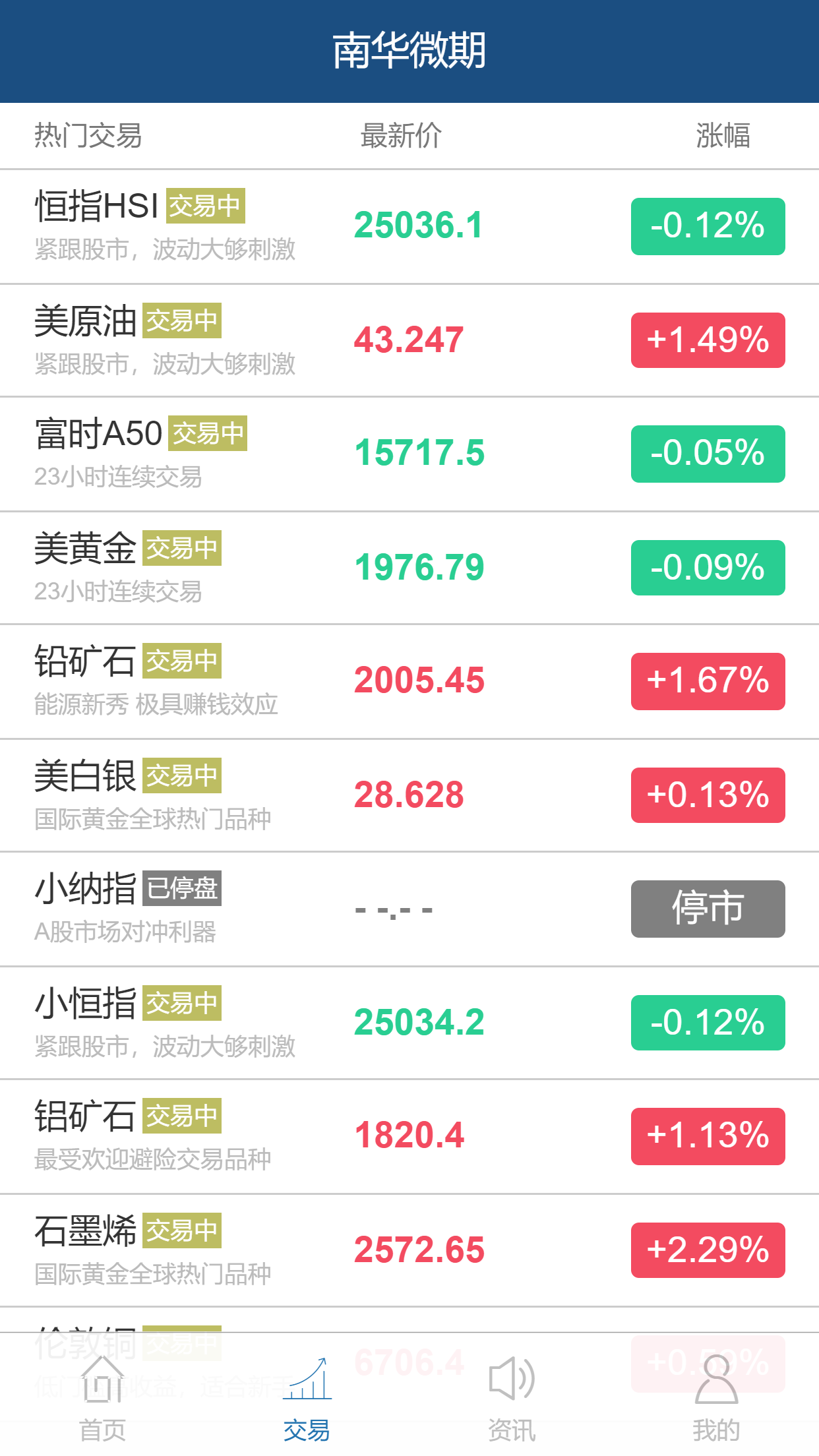Screen dimensions: 819x1456
Task: Open the 恒指HSI trading row
Action: click(x=409, y=226)
